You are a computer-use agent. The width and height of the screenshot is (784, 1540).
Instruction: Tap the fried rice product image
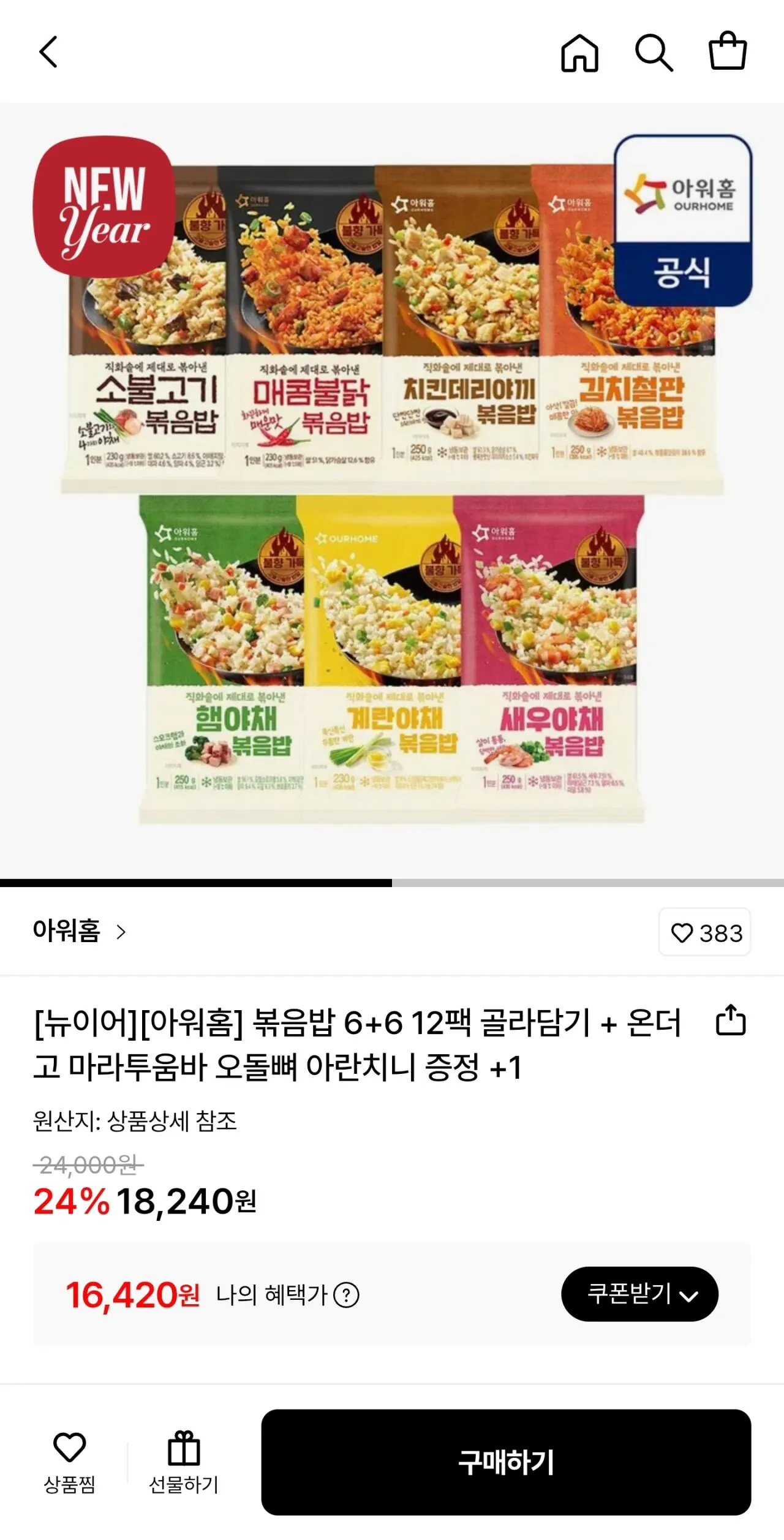(x=392, y=490)
